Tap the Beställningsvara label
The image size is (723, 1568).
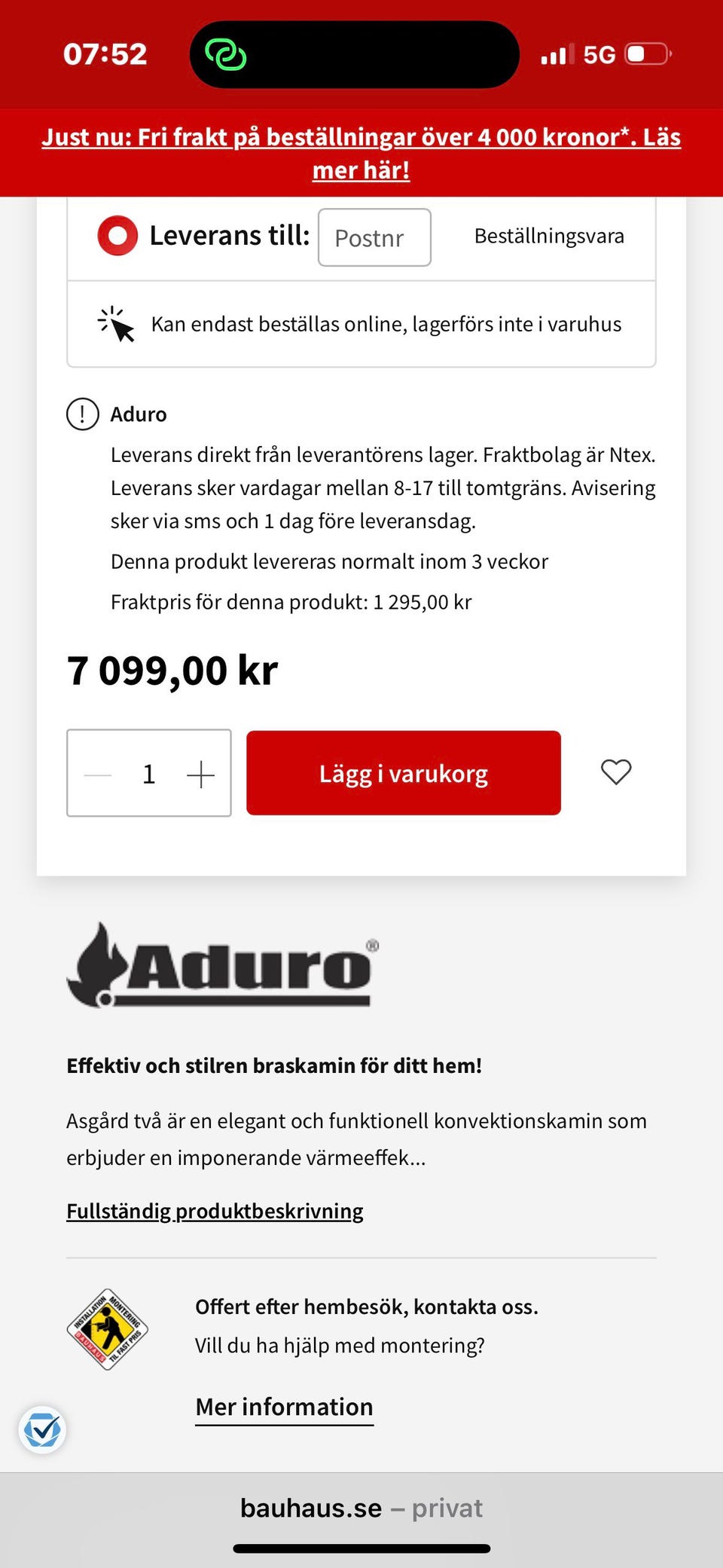(x=549, y=235)
